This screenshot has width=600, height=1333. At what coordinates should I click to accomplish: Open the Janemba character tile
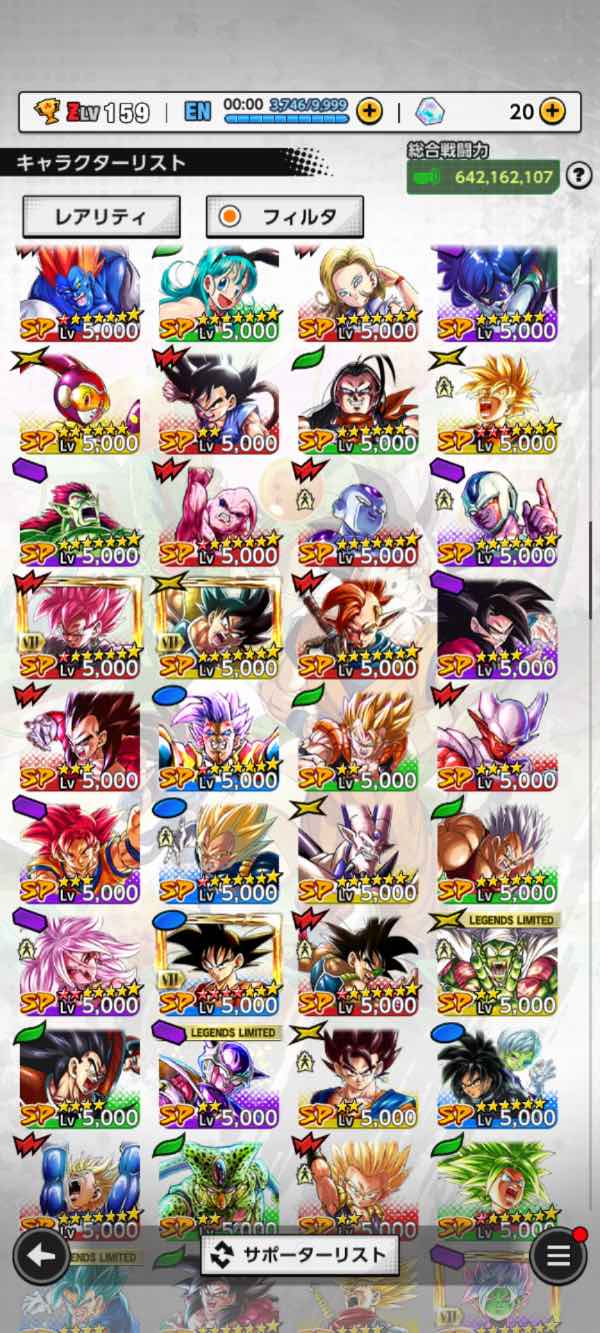point(497,738)
